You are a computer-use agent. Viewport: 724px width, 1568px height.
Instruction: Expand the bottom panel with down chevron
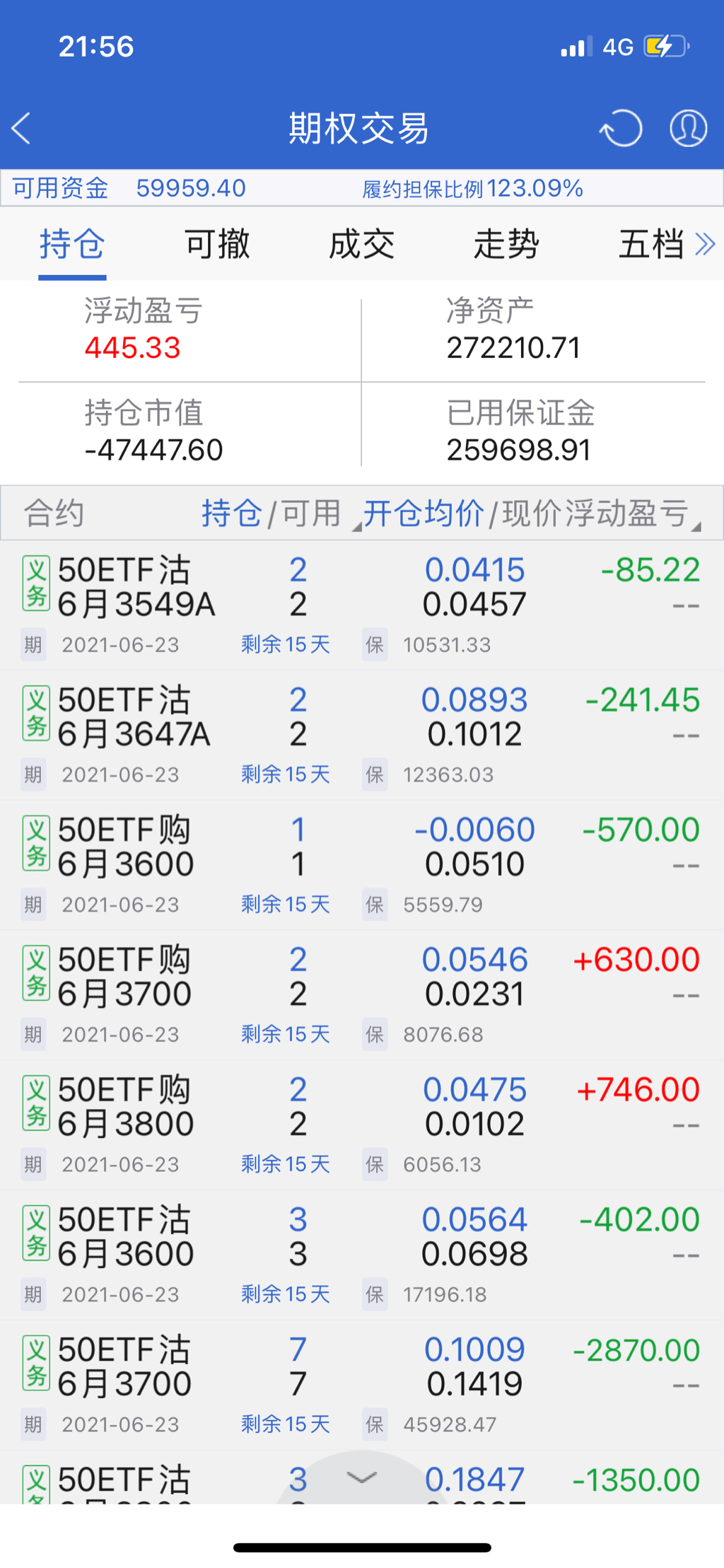[x=361, y=1477]
